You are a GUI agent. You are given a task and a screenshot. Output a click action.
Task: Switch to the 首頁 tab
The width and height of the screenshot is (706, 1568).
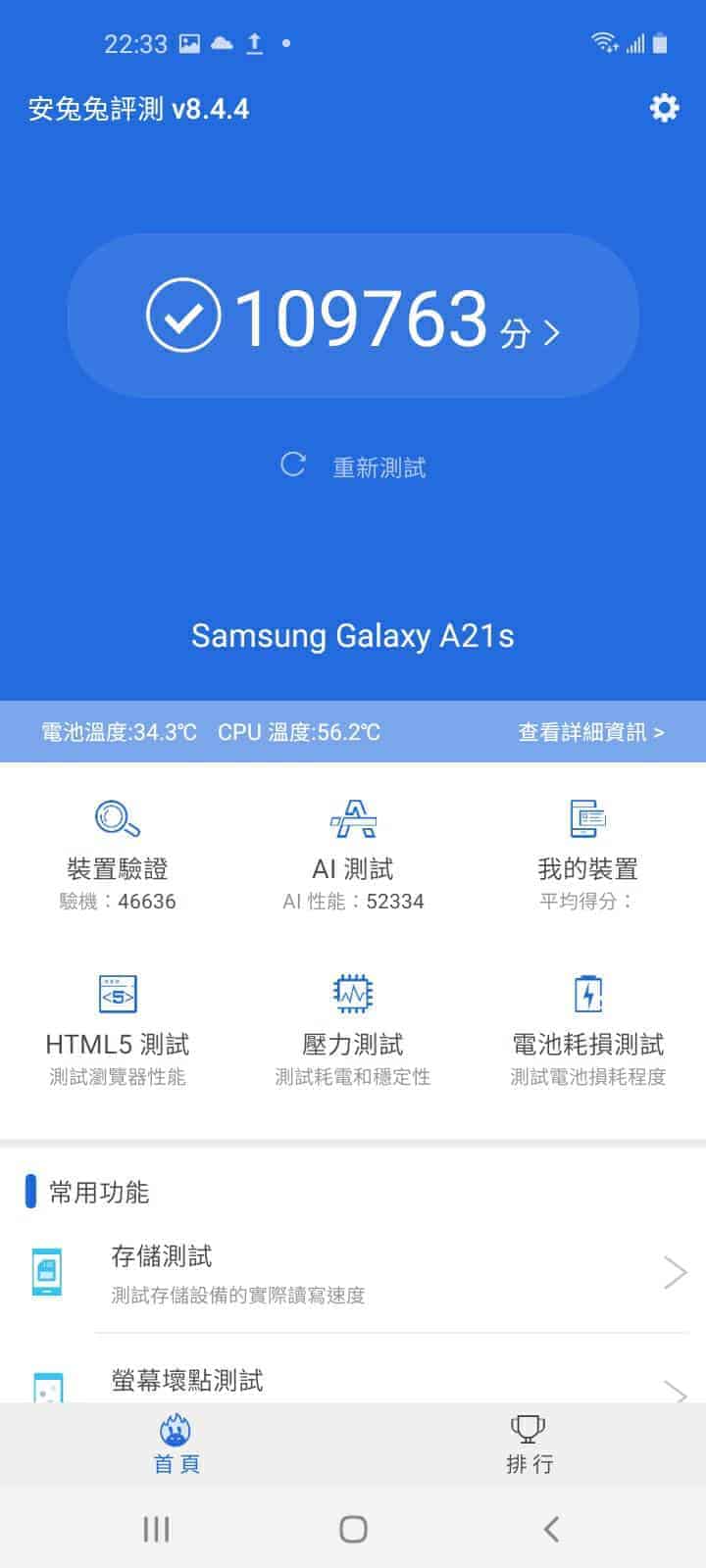[x=176, y=1445]
